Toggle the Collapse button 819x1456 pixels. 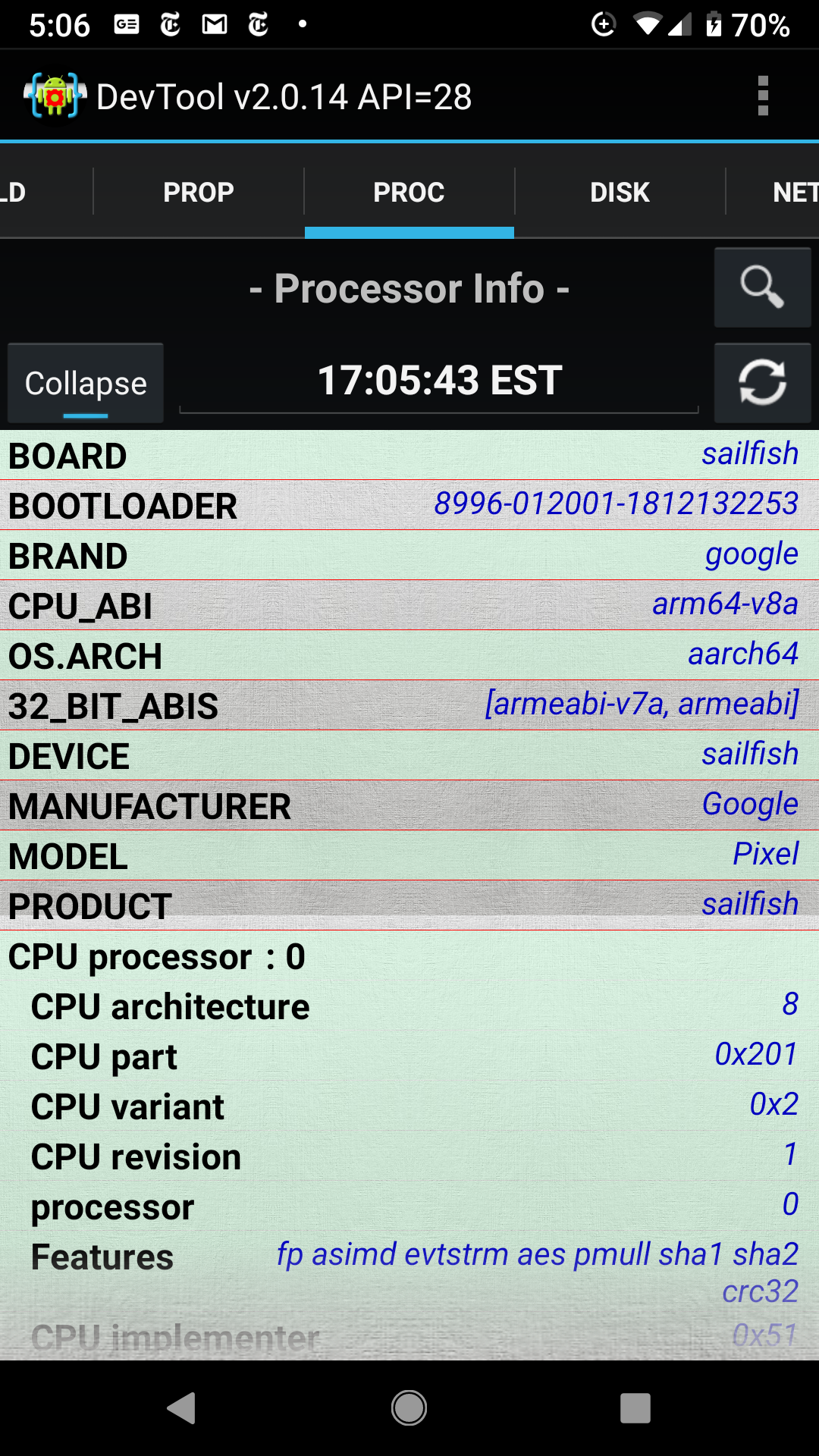coord(86,383)
